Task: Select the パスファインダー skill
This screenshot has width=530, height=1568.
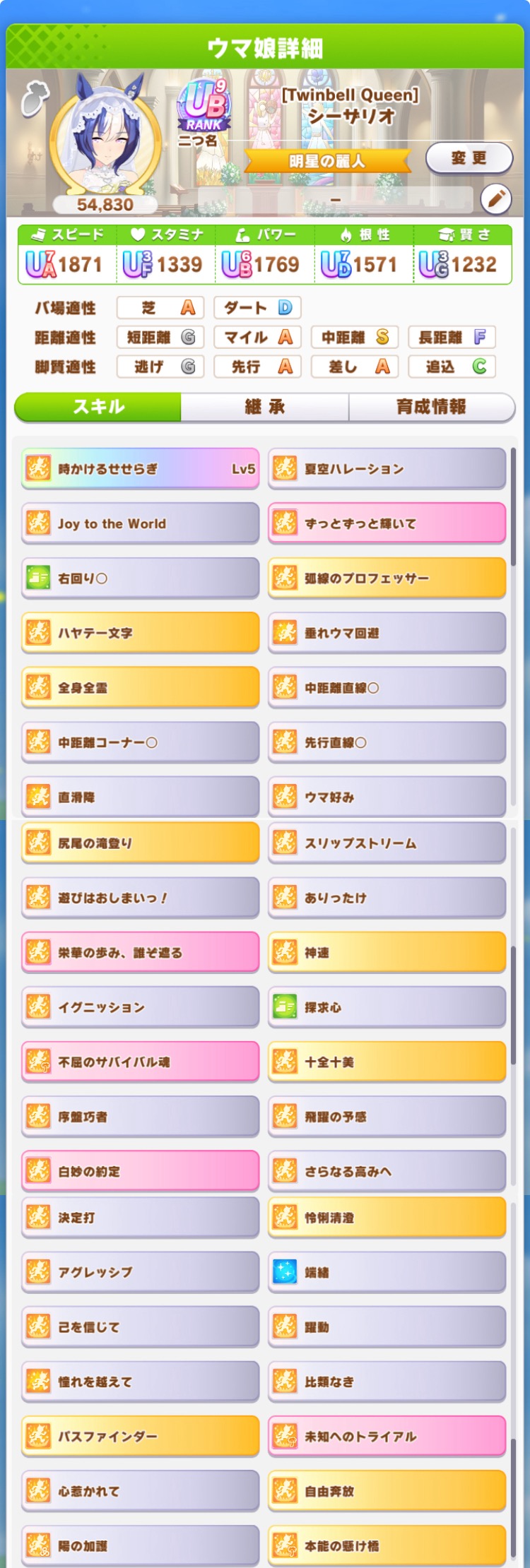Action: tap(140, 1436)
